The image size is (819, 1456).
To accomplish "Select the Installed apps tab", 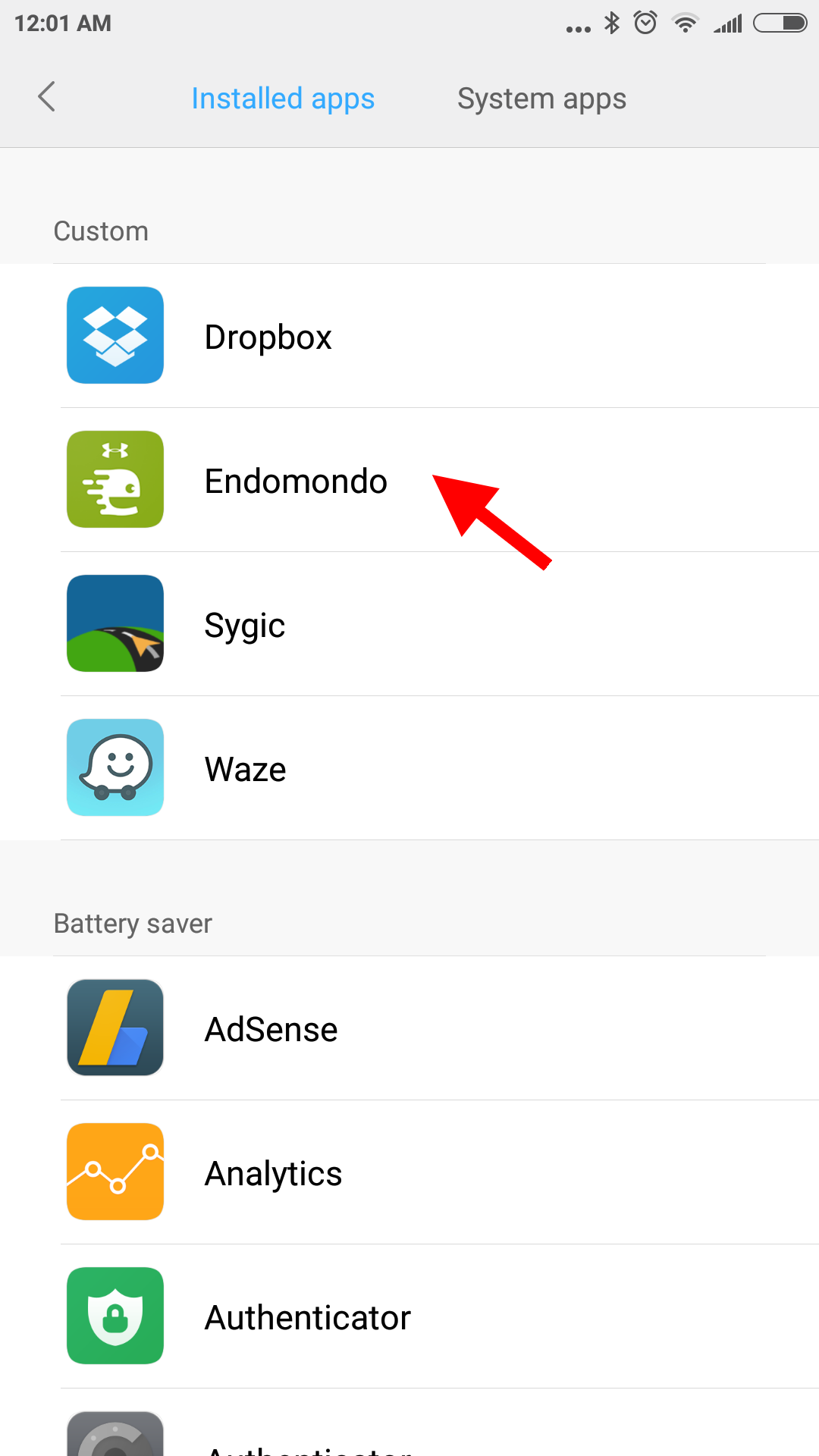I will click(283, 99).
